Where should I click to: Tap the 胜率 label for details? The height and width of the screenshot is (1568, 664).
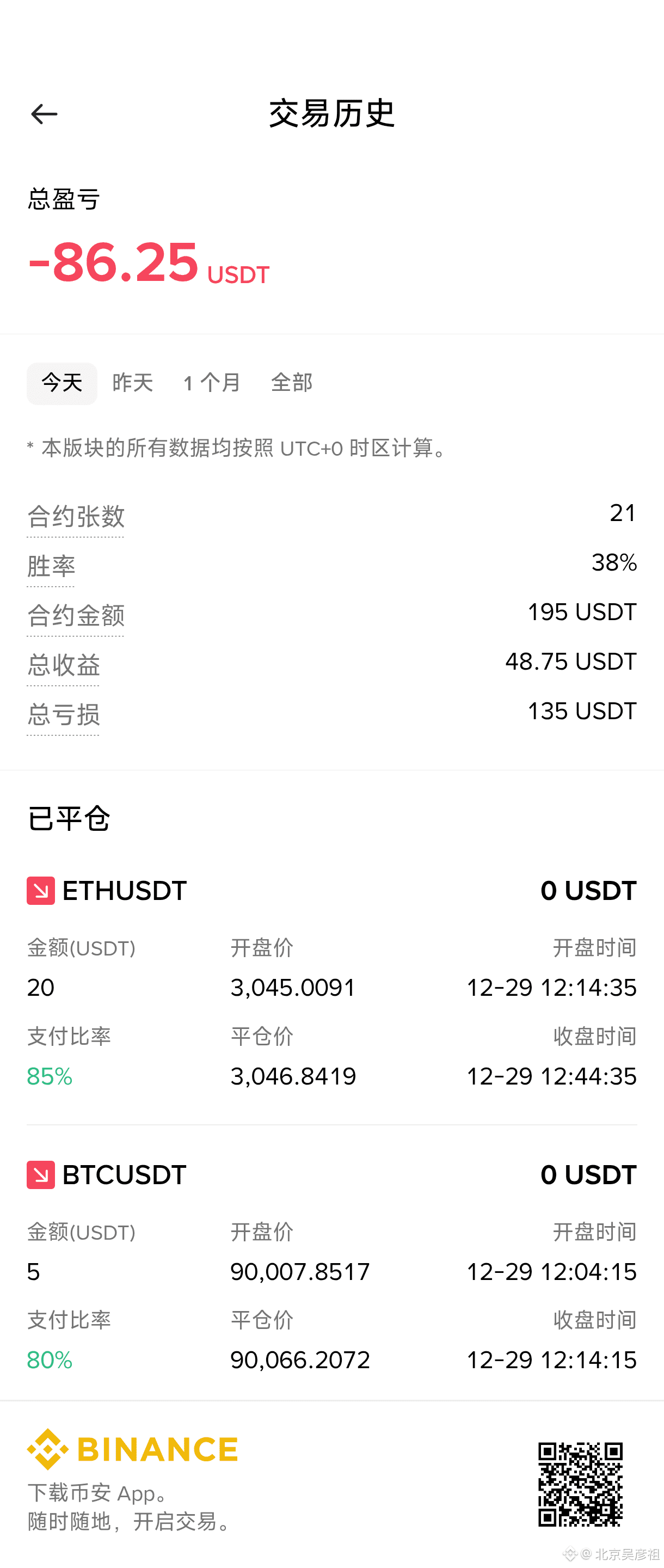51,567
